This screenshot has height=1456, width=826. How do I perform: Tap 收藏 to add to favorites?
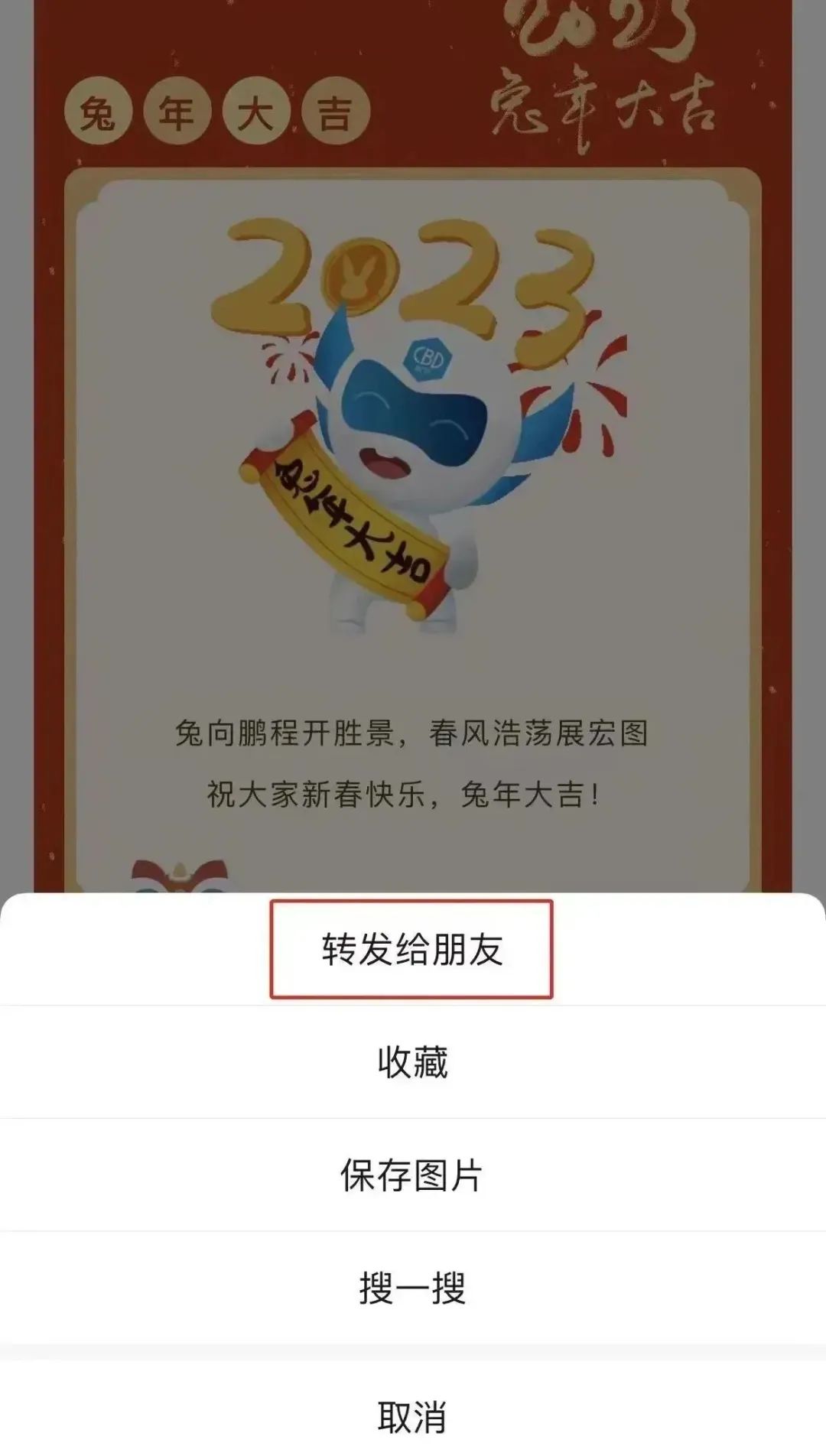tap(411, 1062)
